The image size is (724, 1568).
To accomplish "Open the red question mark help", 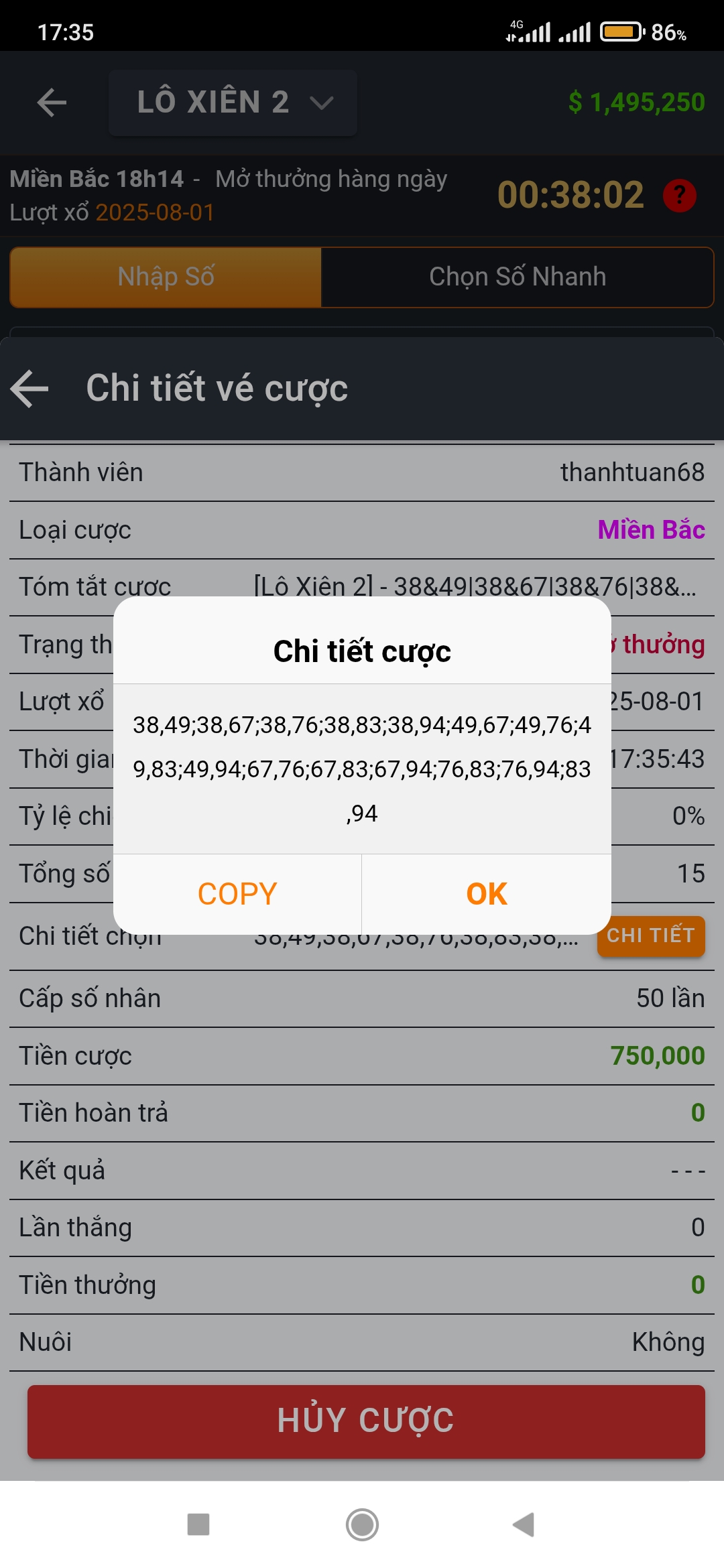I will [x=679, y=196].
